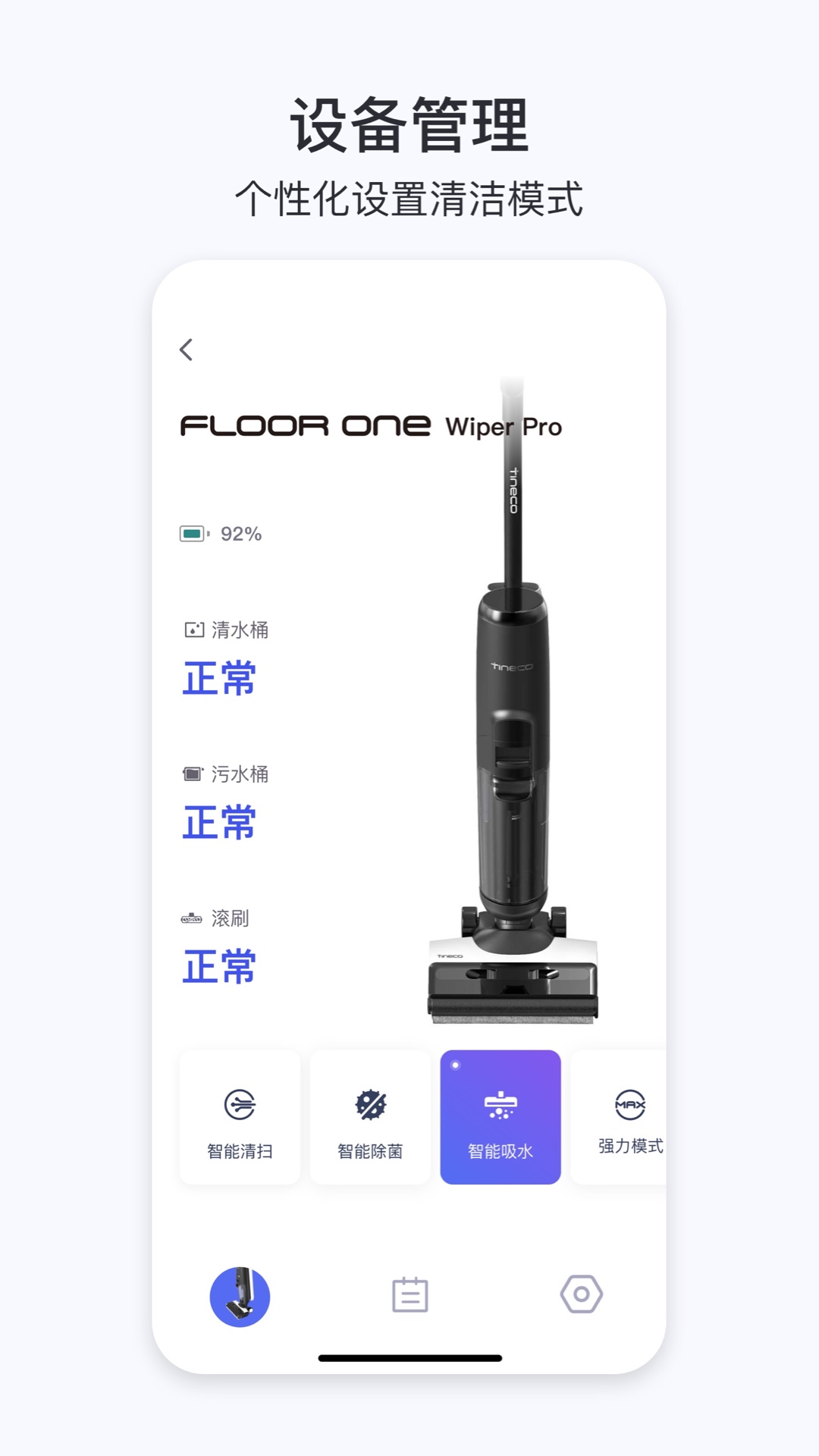
Task: Toggle the highlighted 智能吸水 mode card off
Action: tap(500, 1116)
